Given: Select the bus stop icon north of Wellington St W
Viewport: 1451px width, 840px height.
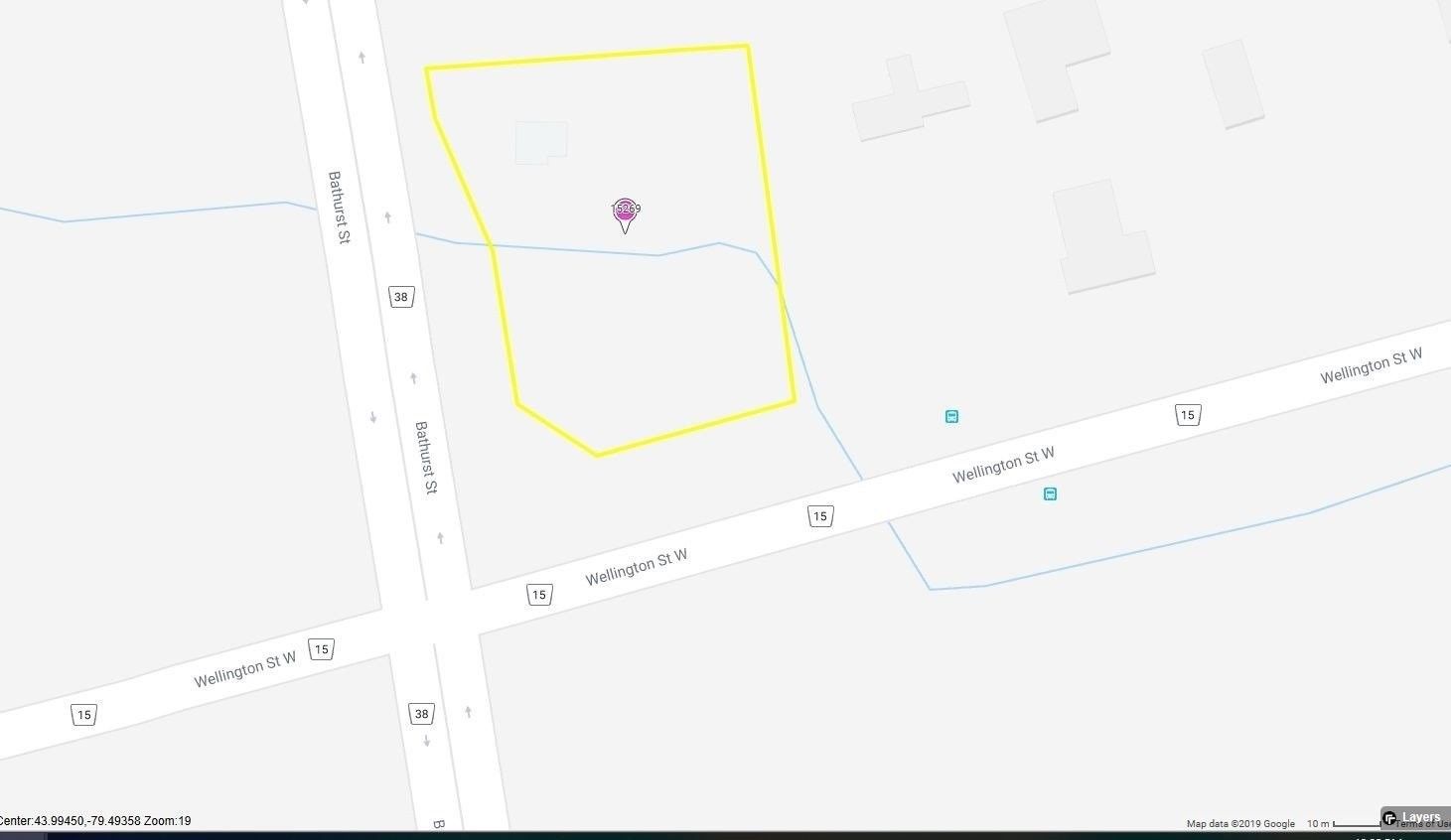Looking at the screenshot, I should 951,417.
